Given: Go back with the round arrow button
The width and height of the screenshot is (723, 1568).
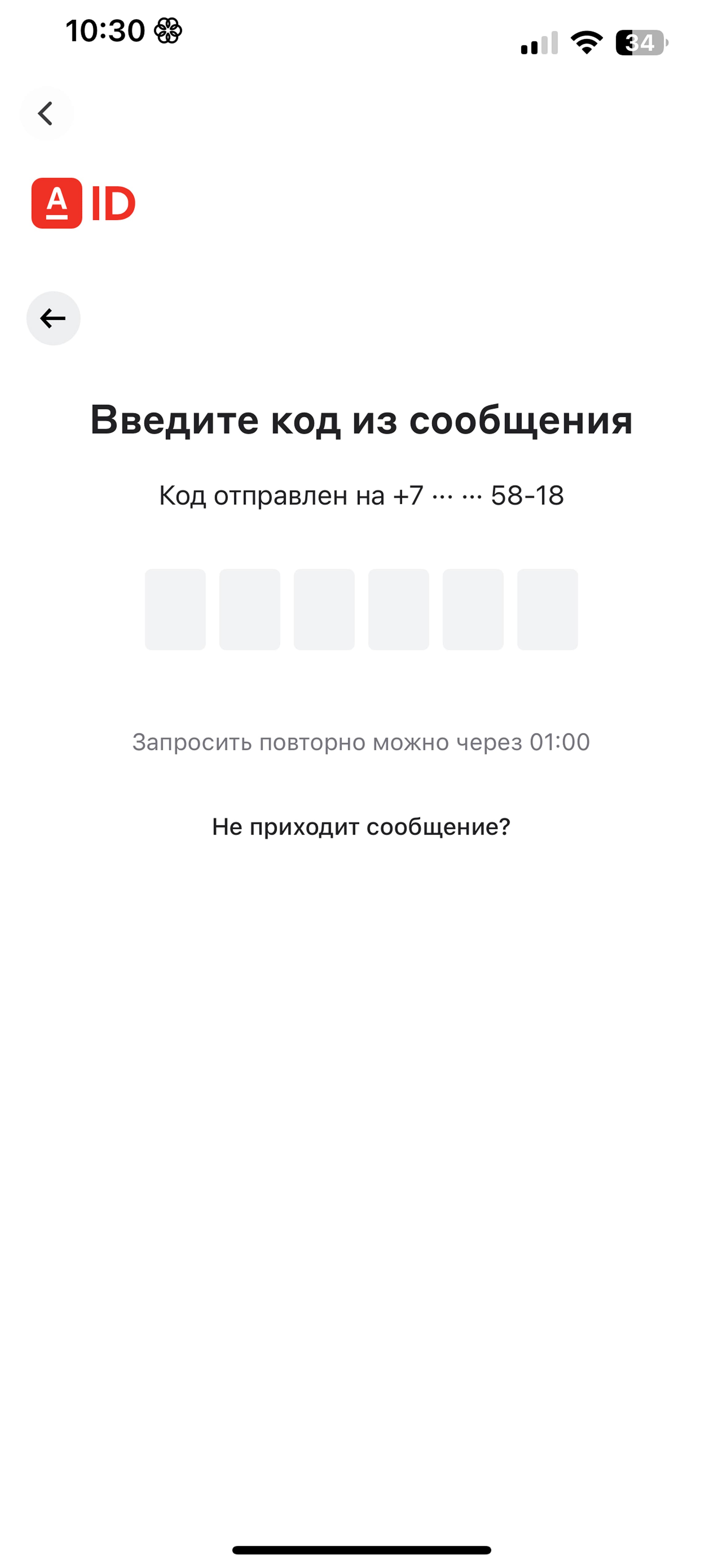Looking at the screenshot, I should point(53,318).
